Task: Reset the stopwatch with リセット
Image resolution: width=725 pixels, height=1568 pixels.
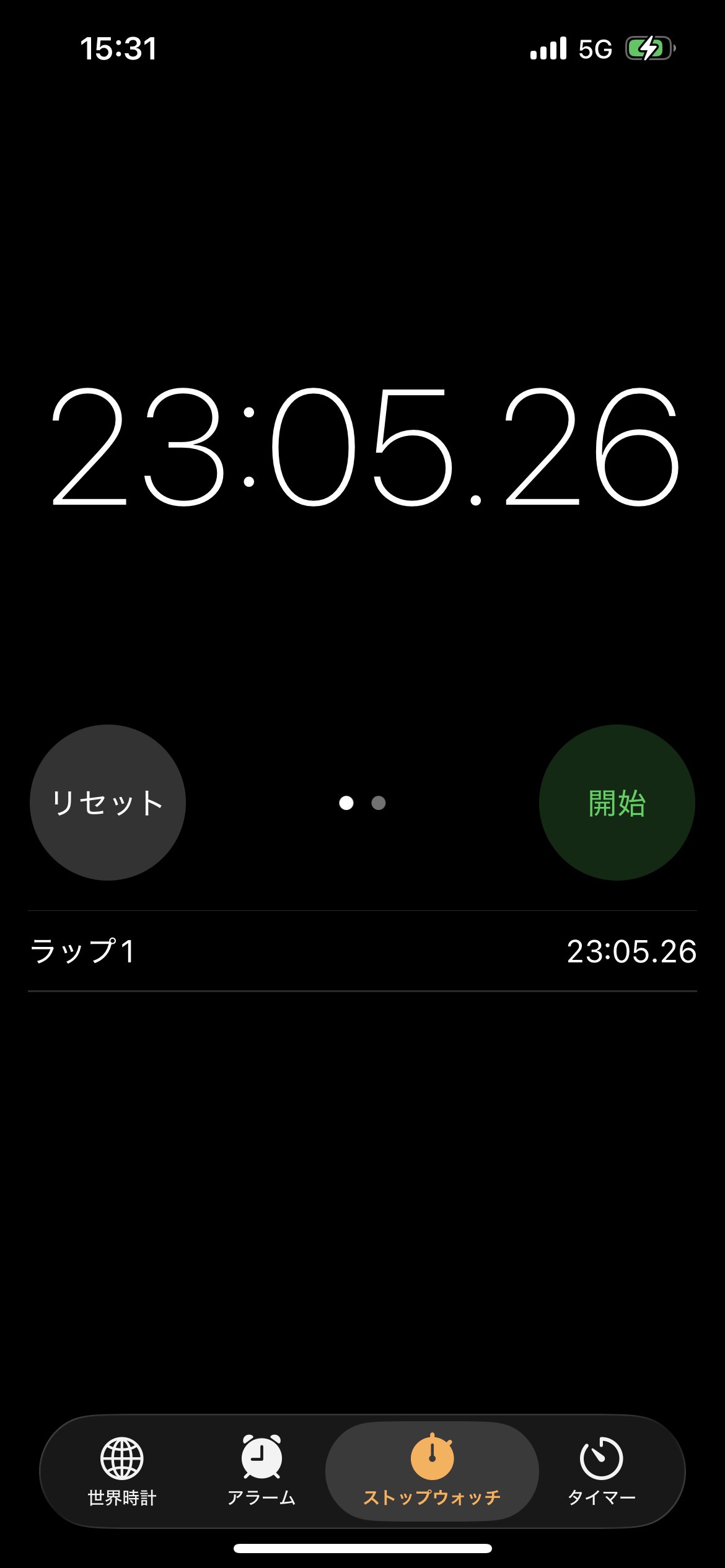Action: coord(108,803)
